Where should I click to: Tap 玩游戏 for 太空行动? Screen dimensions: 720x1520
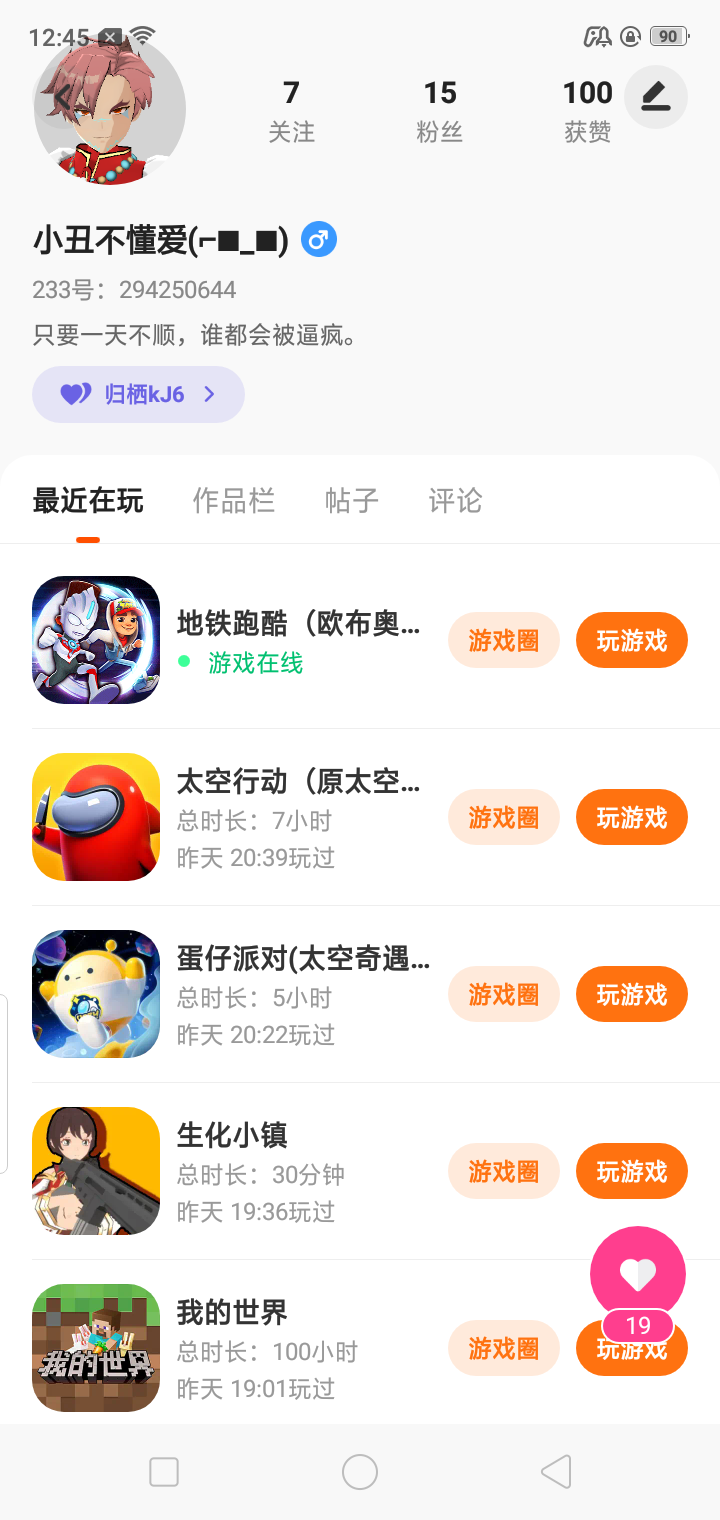click(x=631, y=817)
